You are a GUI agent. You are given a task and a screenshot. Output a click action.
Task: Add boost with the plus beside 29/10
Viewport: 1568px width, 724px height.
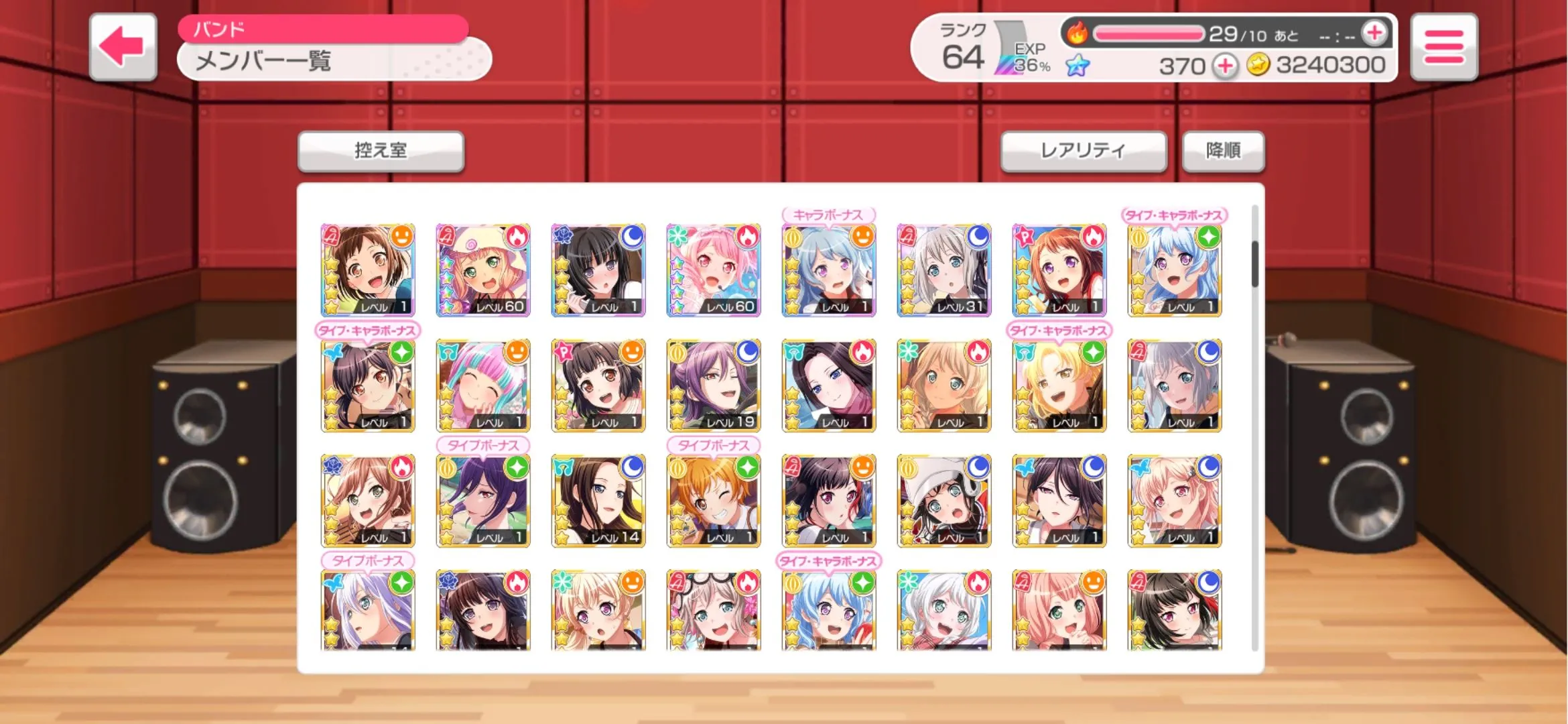point(1374,33)
